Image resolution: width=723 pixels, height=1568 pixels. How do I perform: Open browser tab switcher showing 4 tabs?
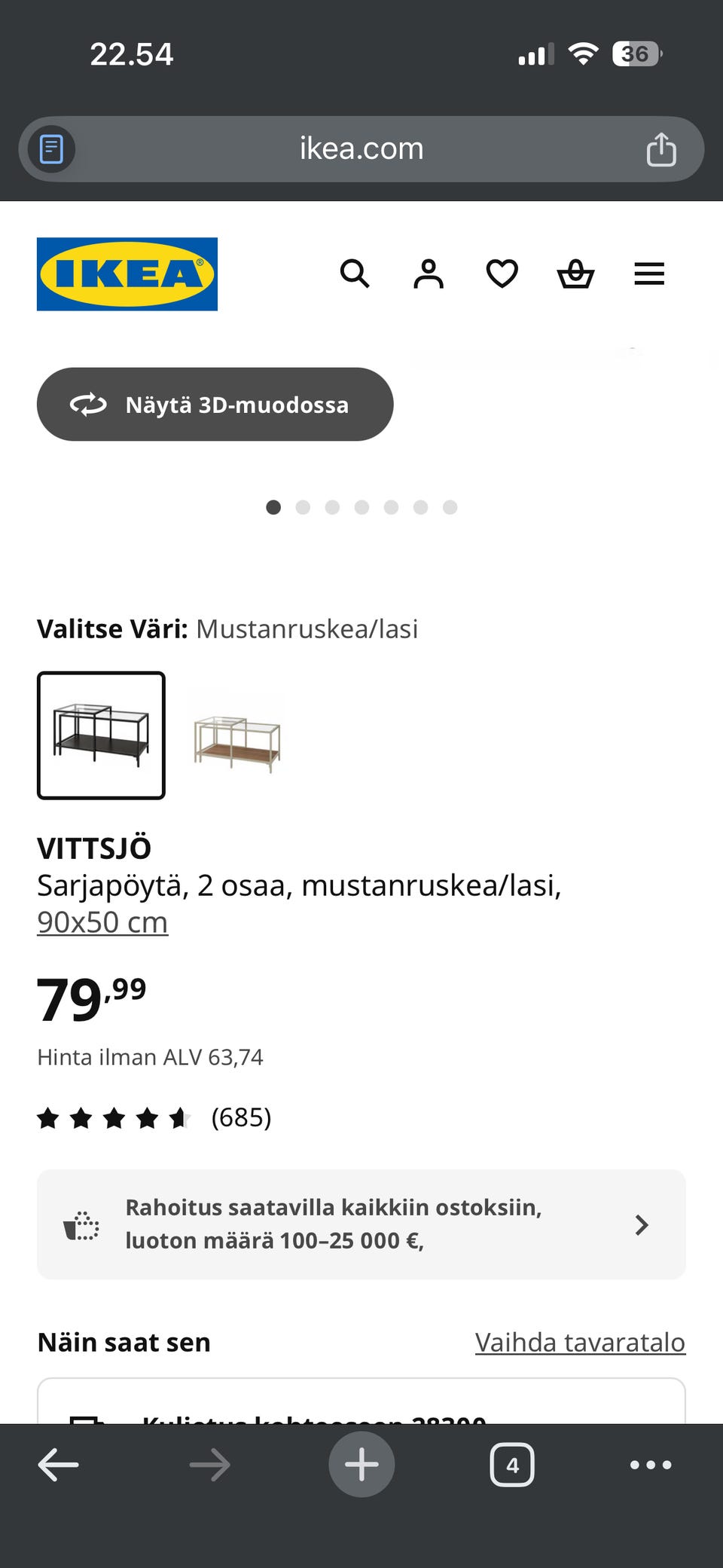click(511, 1464)
